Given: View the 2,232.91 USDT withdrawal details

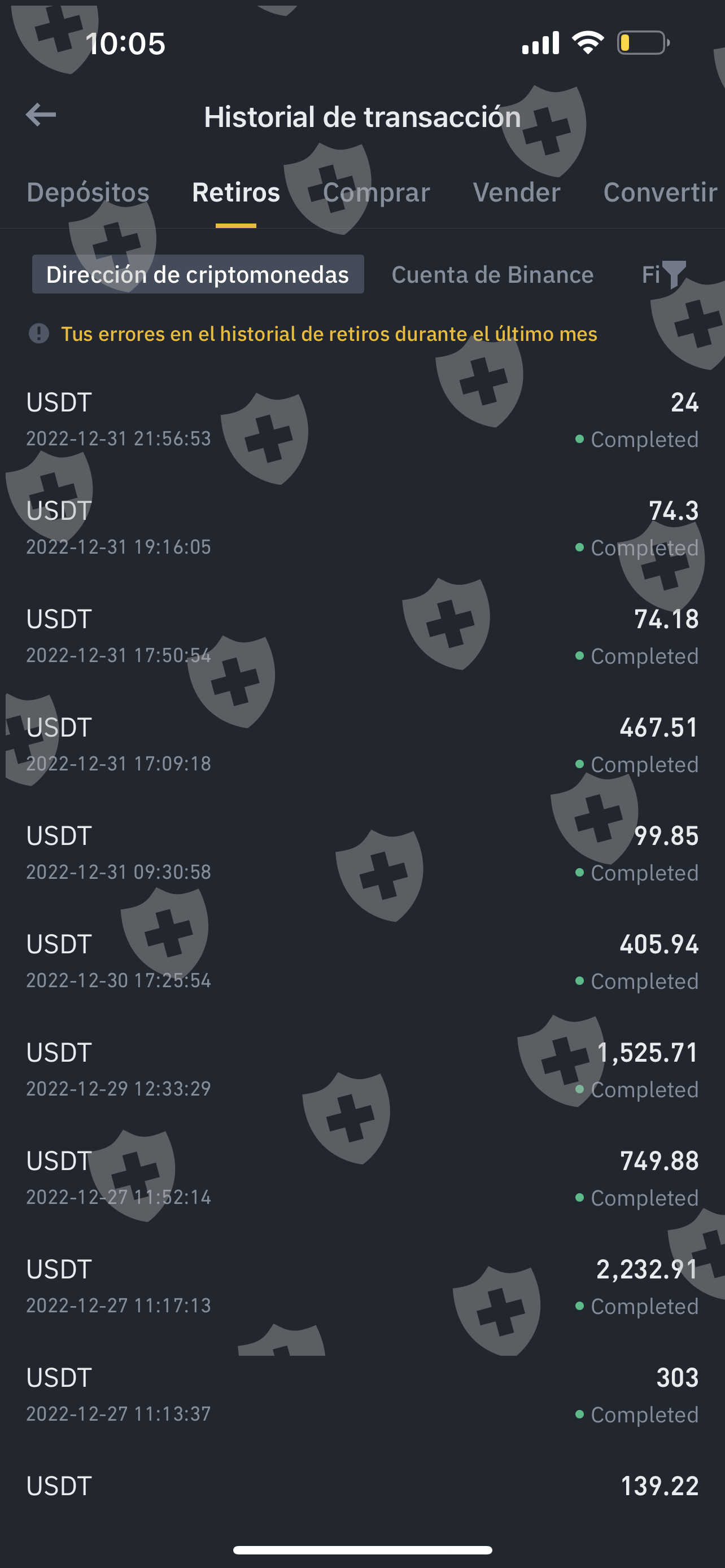Looking at the screenshot, I should (362, 1287).
